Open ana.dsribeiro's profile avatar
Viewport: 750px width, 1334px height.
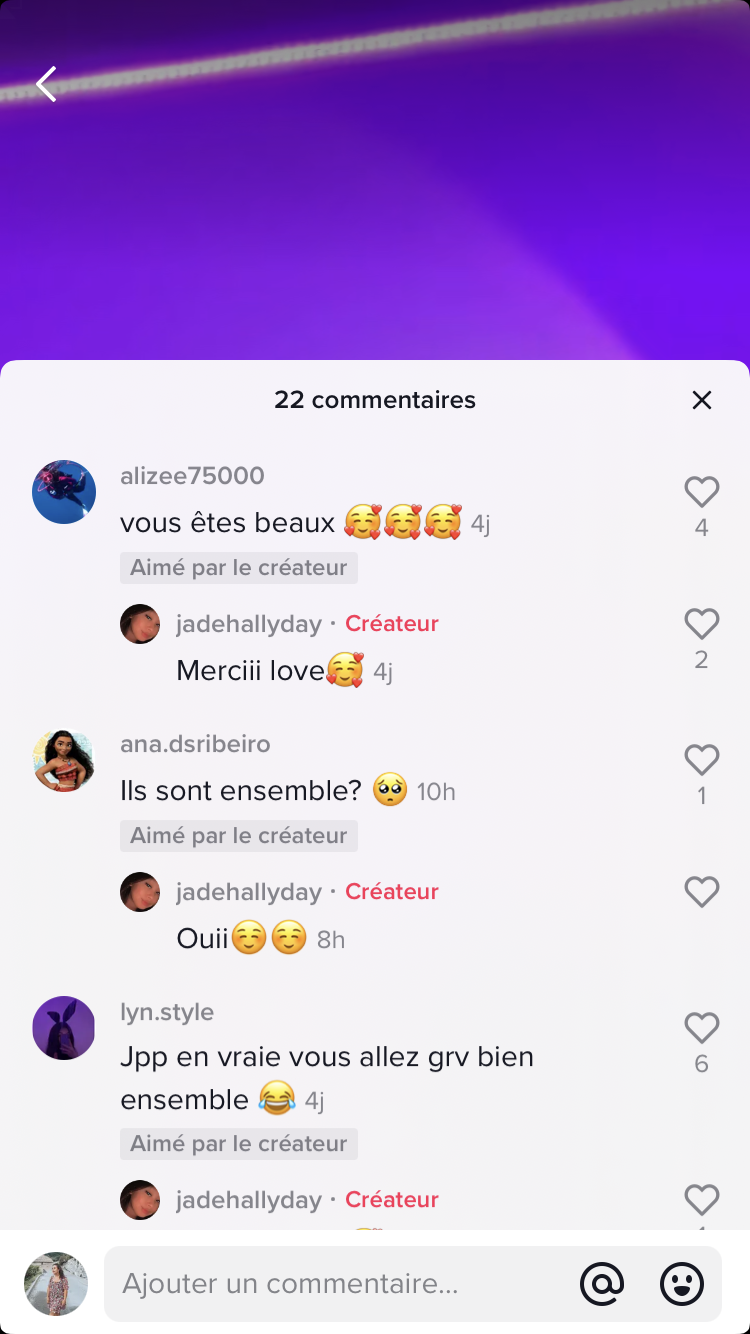(x=64, y=760)
